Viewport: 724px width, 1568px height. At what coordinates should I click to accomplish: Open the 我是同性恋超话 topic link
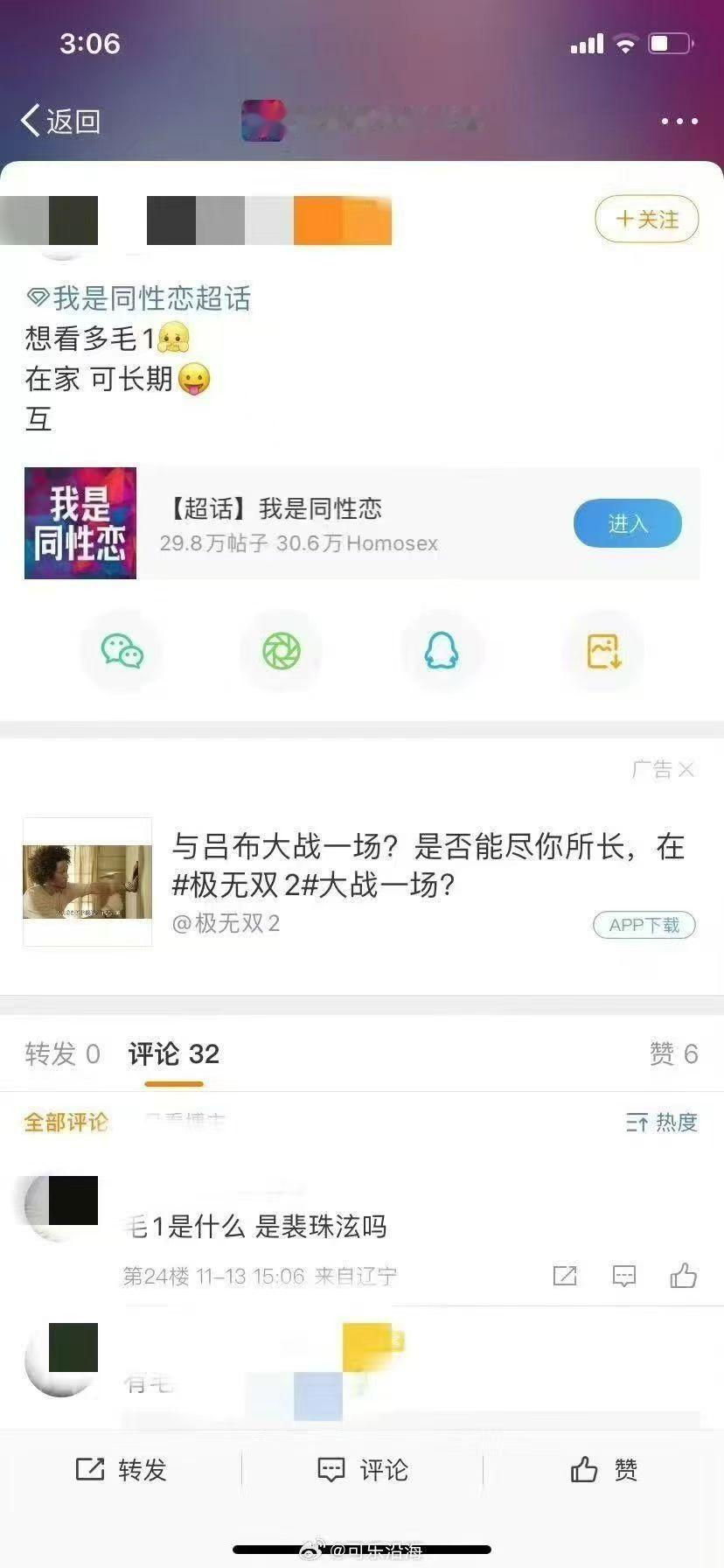(x=138, y=299)
